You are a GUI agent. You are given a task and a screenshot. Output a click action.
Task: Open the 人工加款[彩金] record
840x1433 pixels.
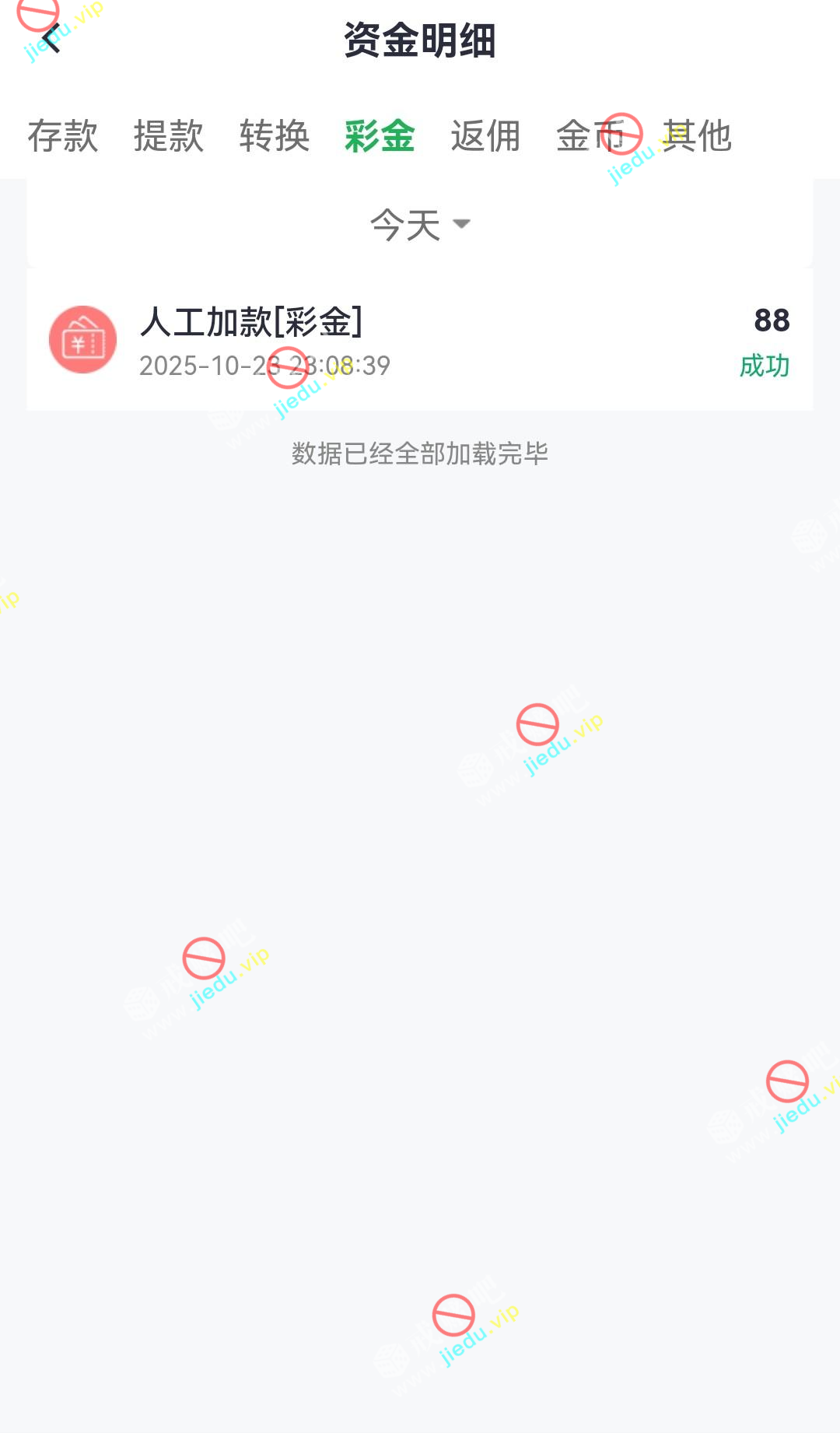point(420,341)
